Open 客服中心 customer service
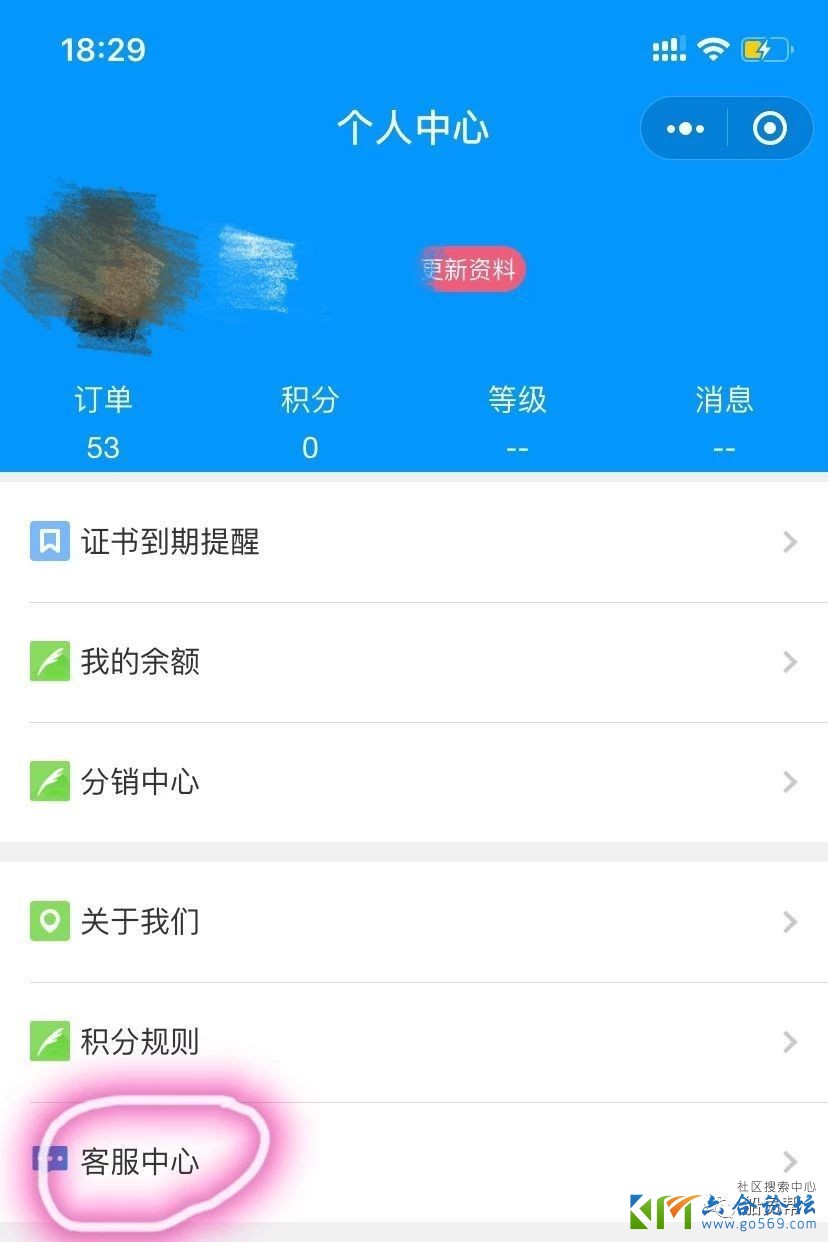The width and height of the screenshot is (828, 1242). [414, 1162]
